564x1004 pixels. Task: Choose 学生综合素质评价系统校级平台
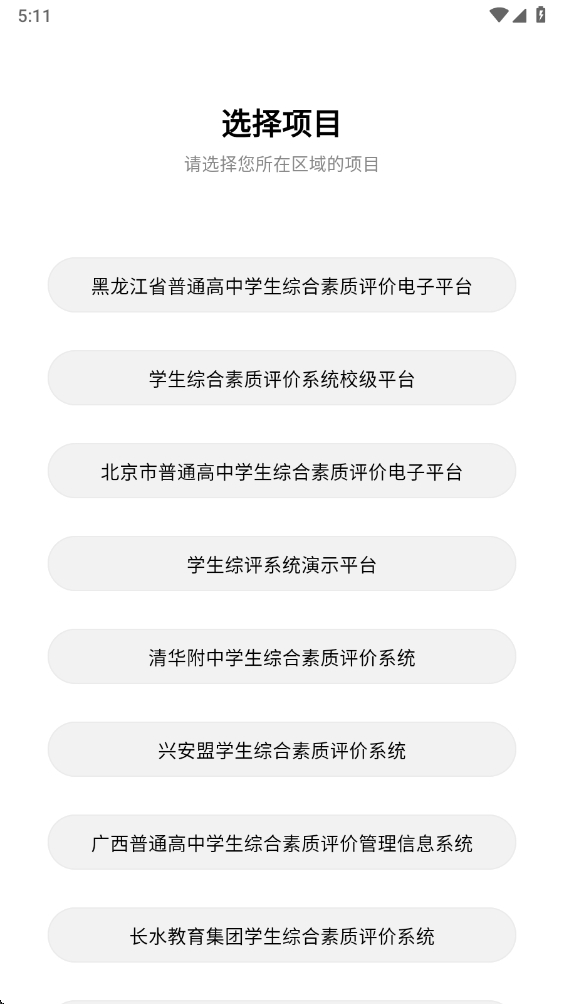point(282,378)
